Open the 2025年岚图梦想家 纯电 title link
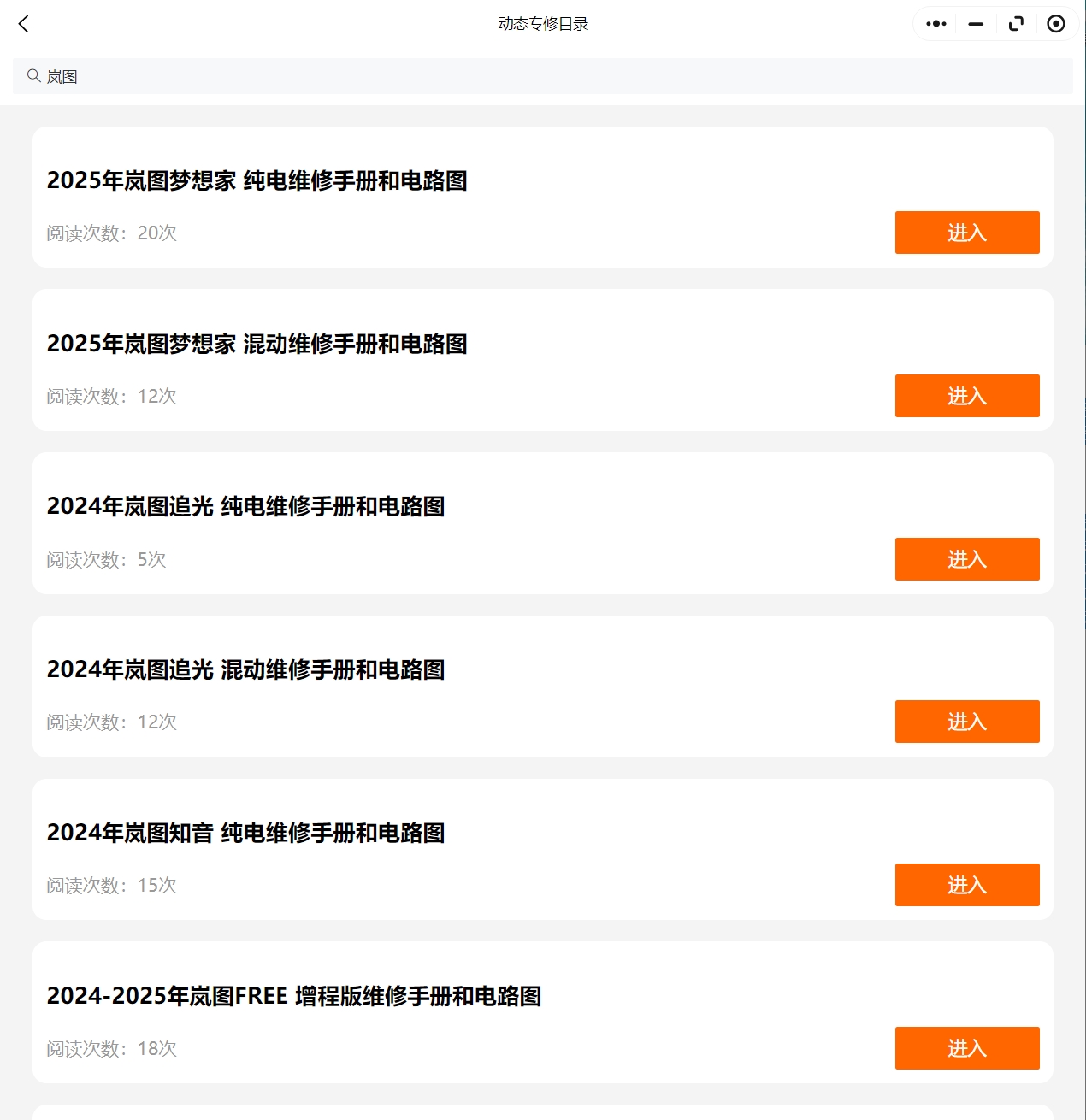This screenshot has width=1086, height=1120. 257,181
